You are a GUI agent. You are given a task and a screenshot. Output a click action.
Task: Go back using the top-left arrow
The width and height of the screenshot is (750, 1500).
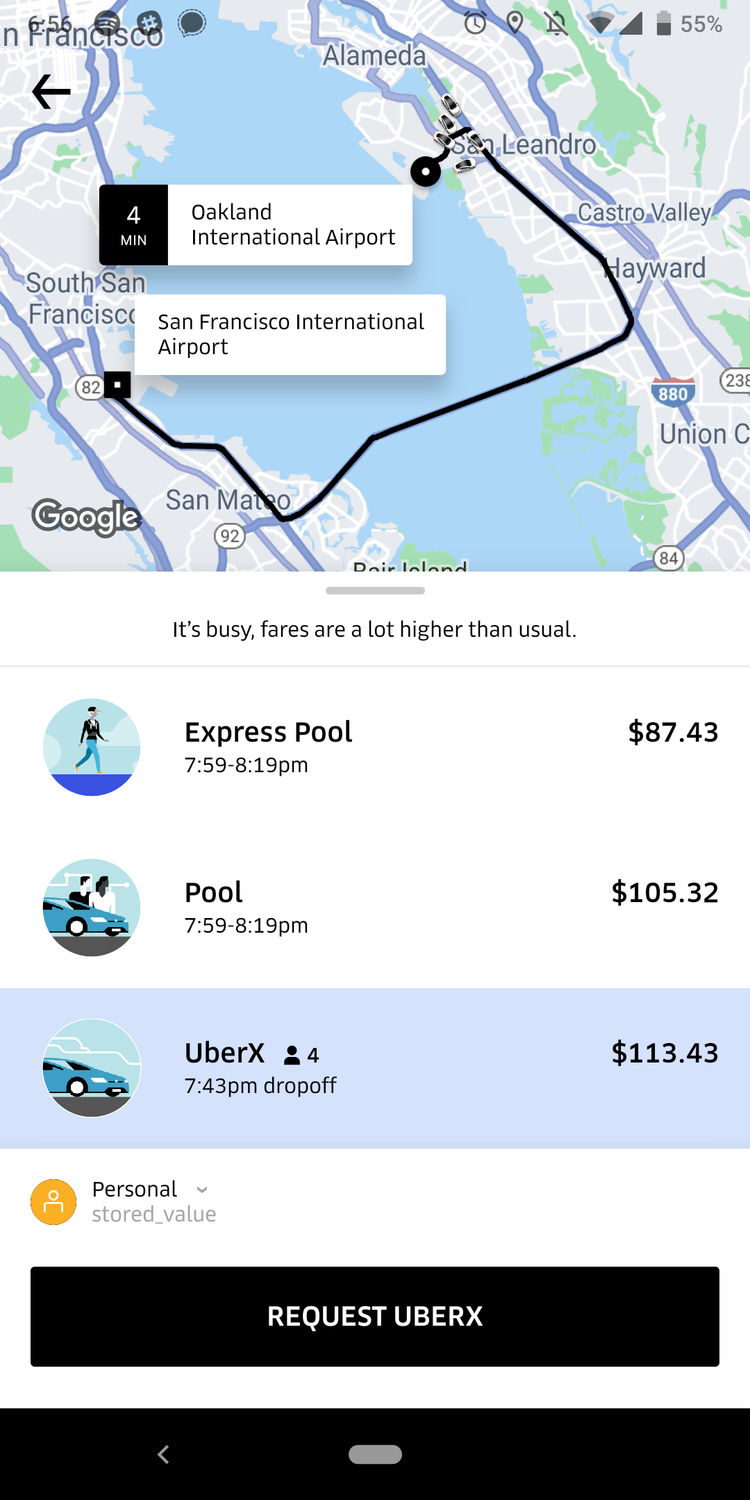[51, 92]
